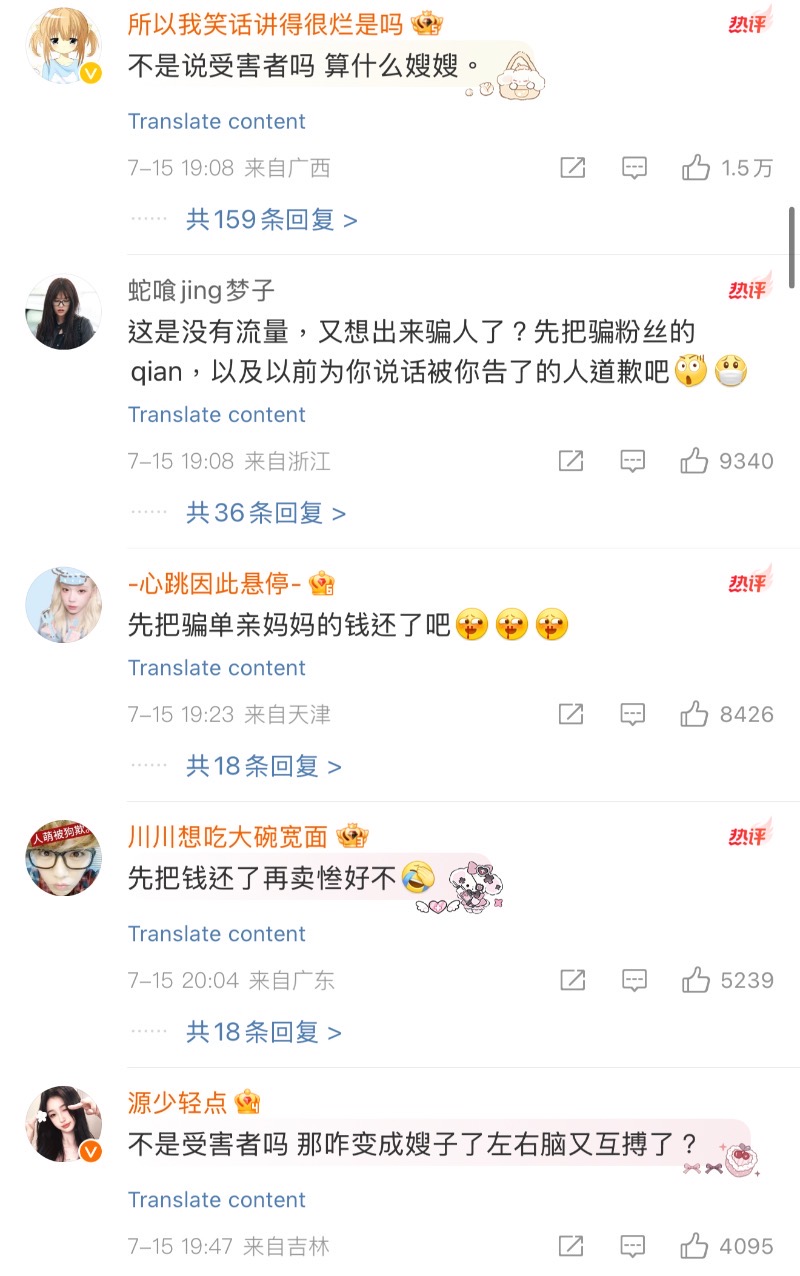This screenshot has width=800, height=1276.
Task: Open 共18条回复 under -心跳因此悬停-
Action: [263, 767]
